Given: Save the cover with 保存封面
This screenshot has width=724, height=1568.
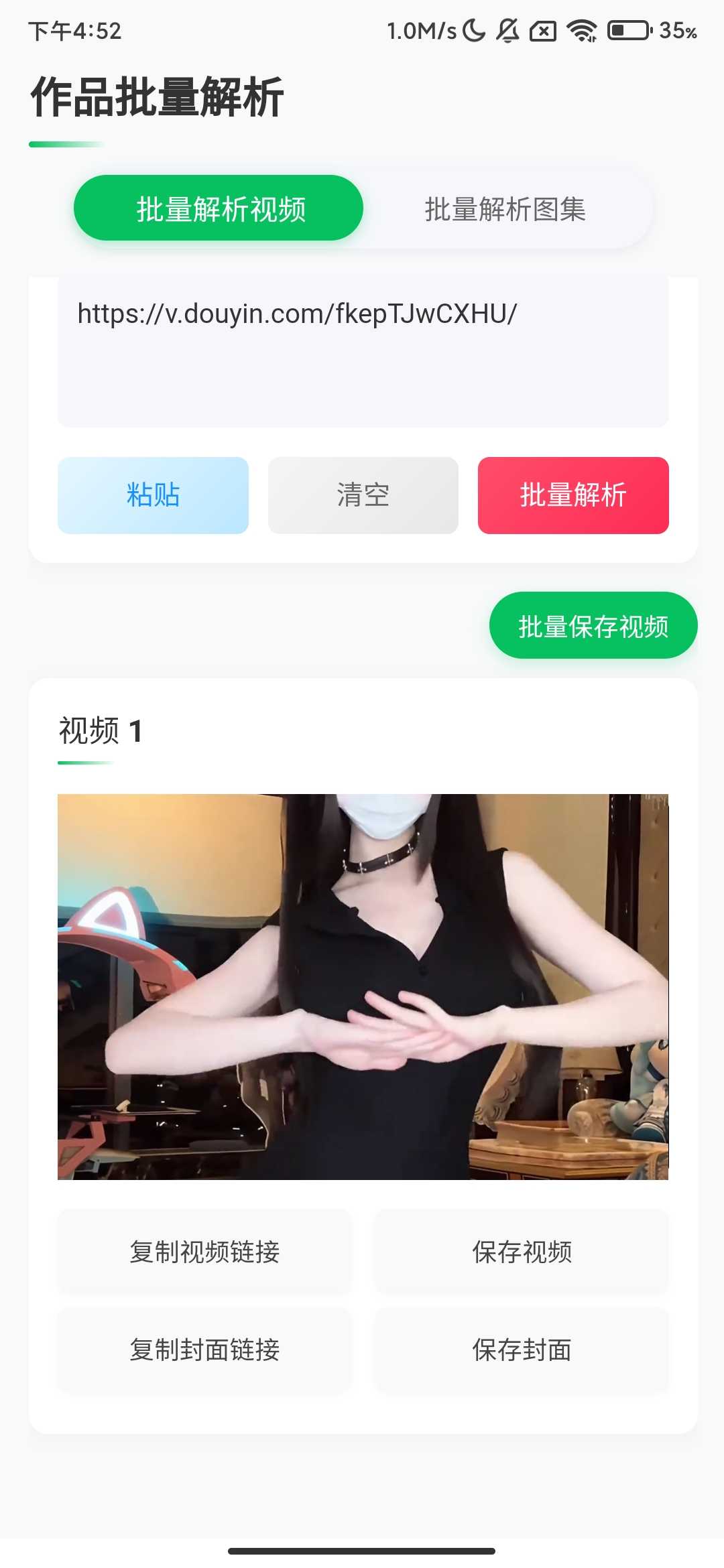Looking at the screenshot, I should pyautogui.click(x=522, y=1350).
